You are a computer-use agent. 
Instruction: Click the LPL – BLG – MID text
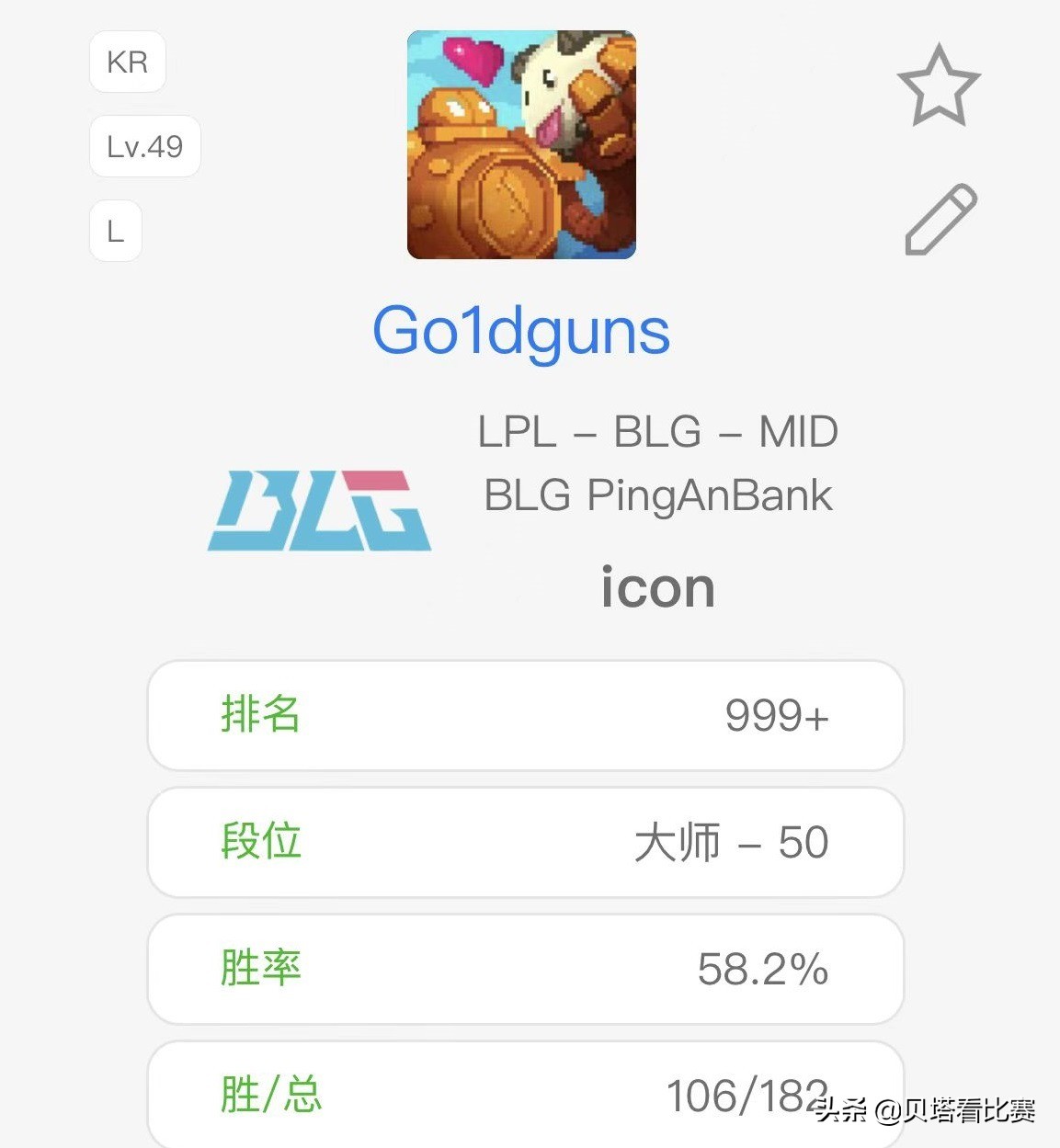pos(656,431)
